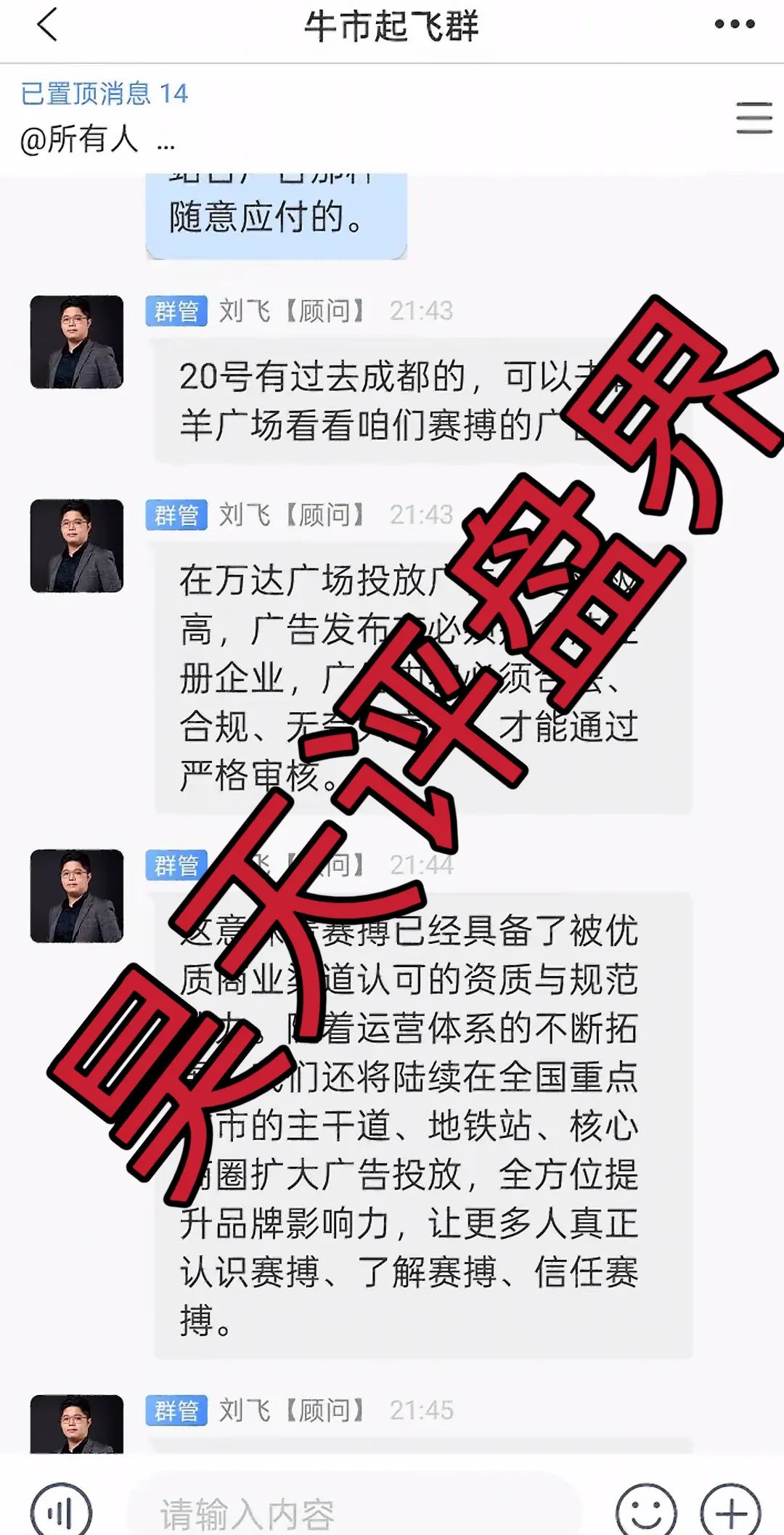Open the pinned message banner 已置顶消息
784x1535 pixels.
[x=105, y=94]
